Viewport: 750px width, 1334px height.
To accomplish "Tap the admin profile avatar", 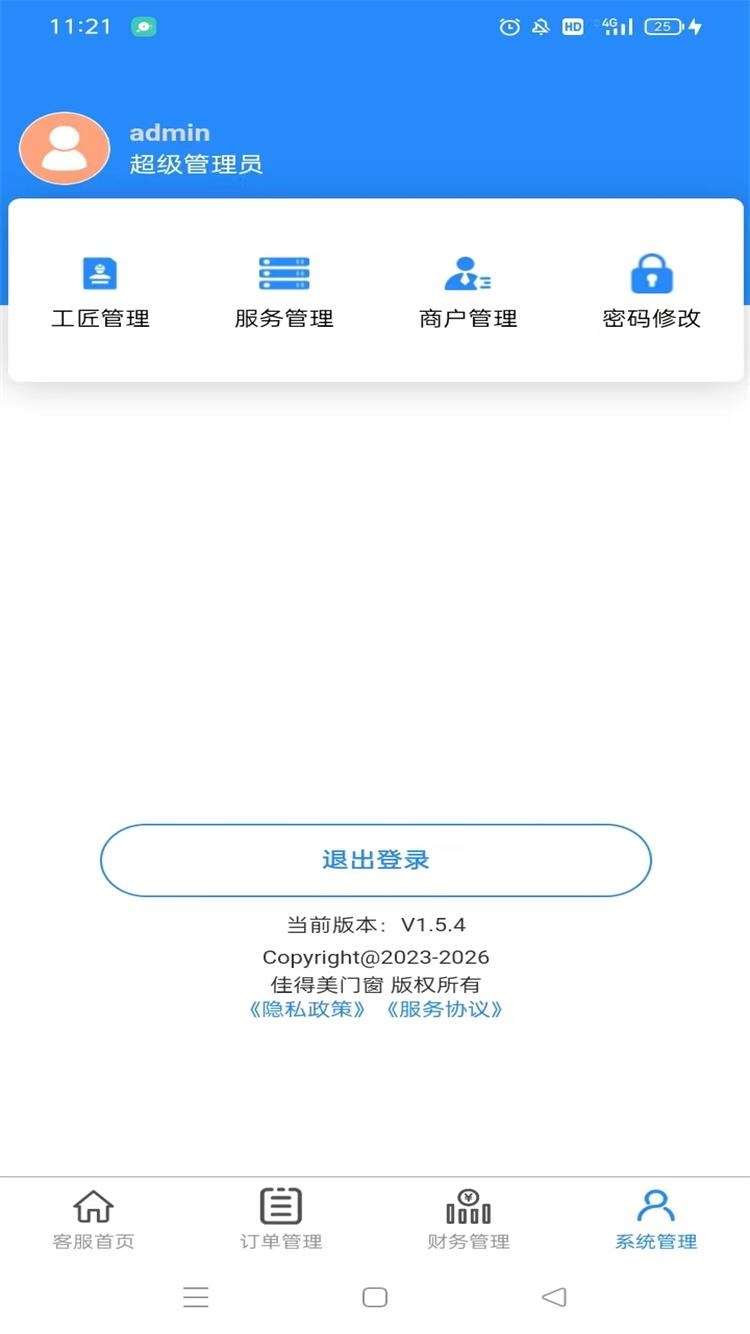I will pyautogui.click(x=64, y=147).
